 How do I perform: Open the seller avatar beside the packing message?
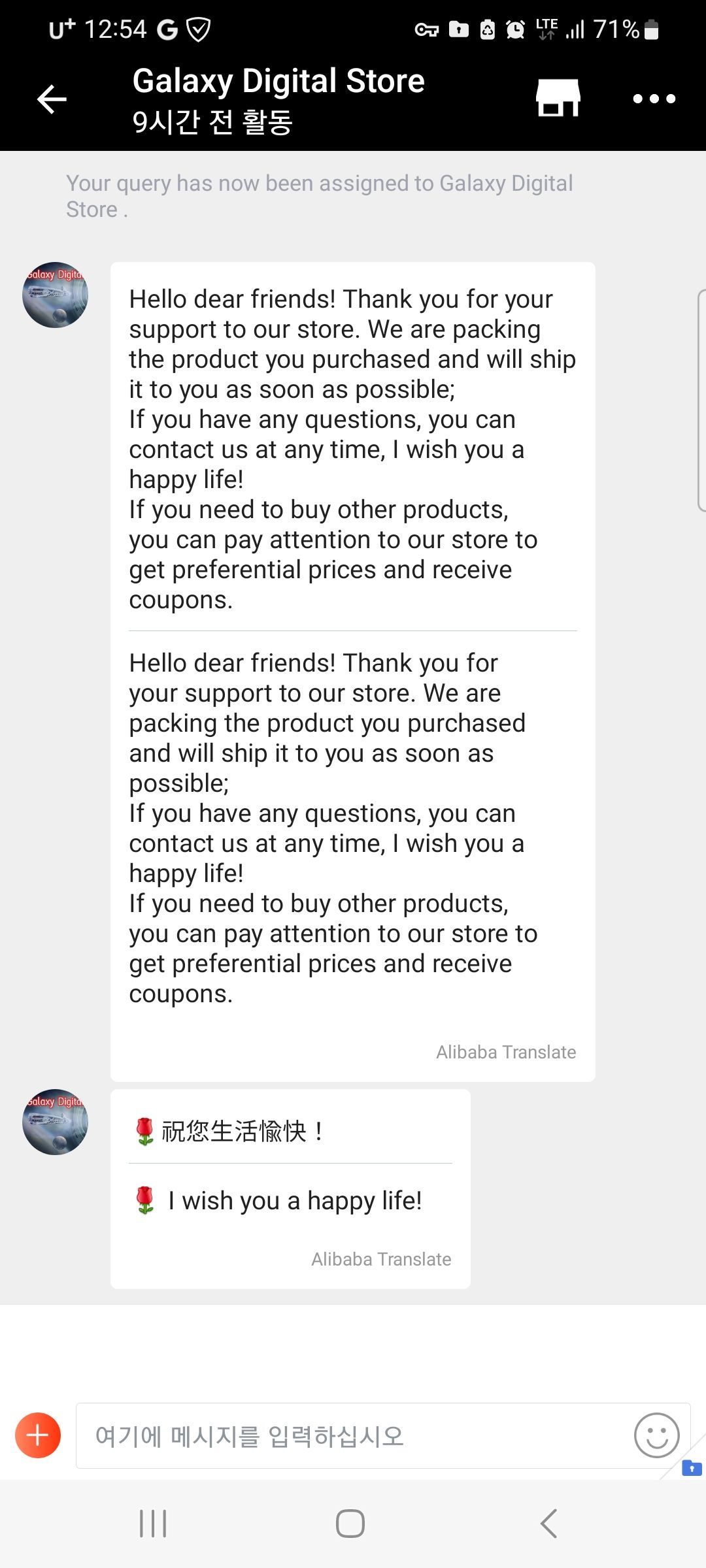click(x=56, y=295)
